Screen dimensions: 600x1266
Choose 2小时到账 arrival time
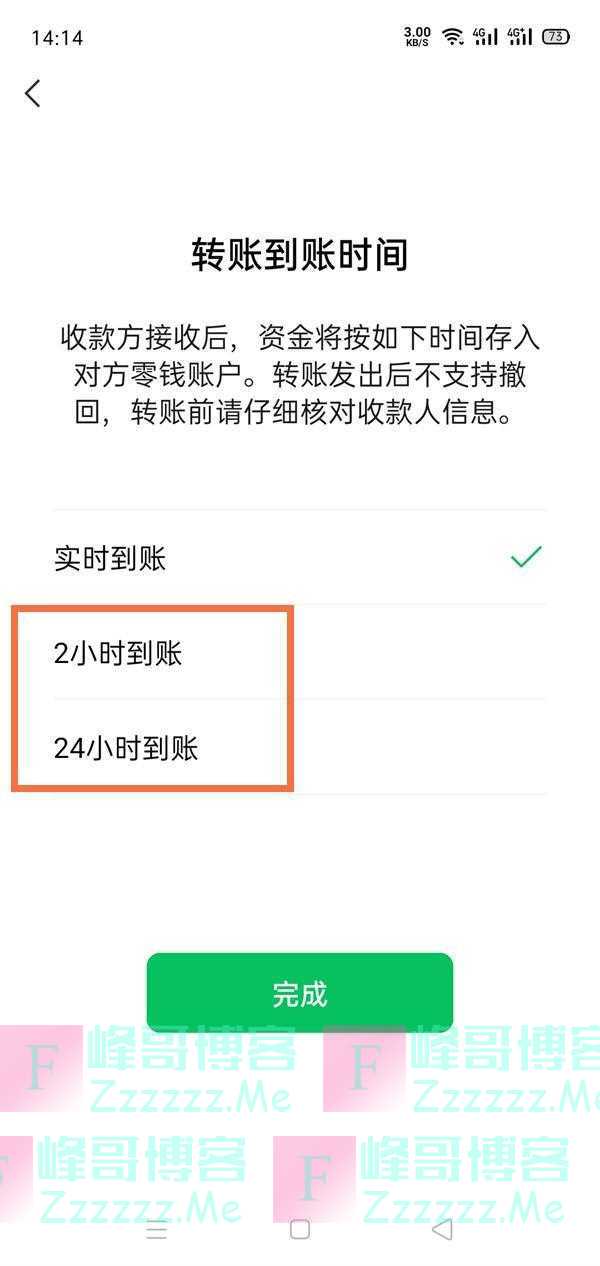300,653
